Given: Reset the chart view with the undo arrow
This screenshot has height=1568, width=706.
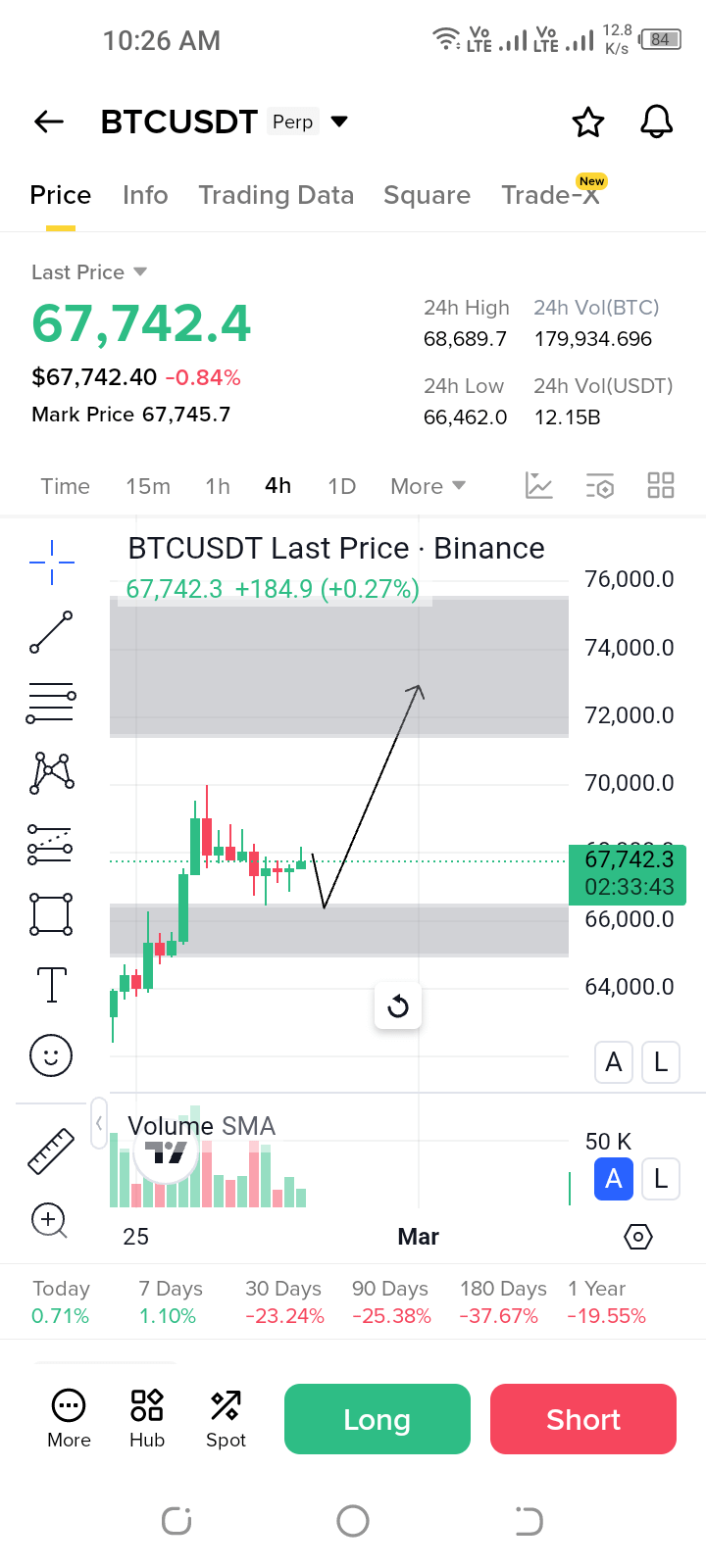Looking at the screenshot, I should (398, 1005).
